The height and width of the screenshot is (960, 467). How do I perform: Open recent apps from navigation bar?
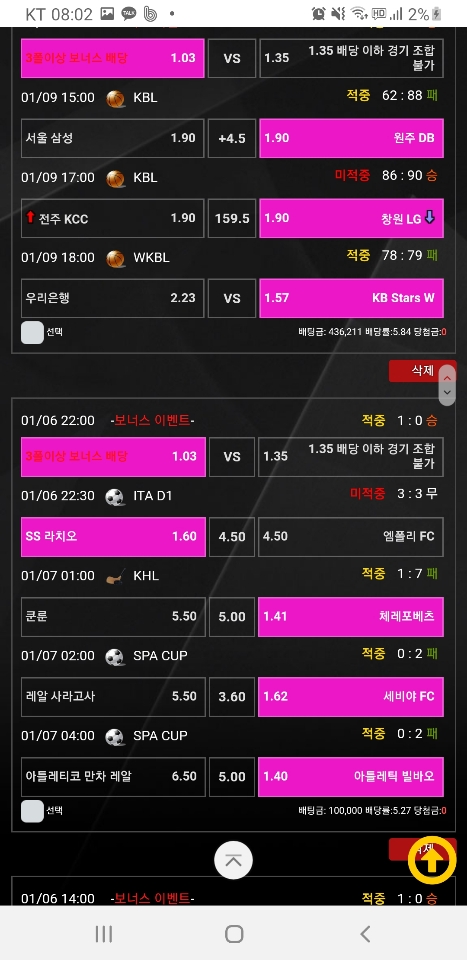pyautogui.click(x=104, y=934)
